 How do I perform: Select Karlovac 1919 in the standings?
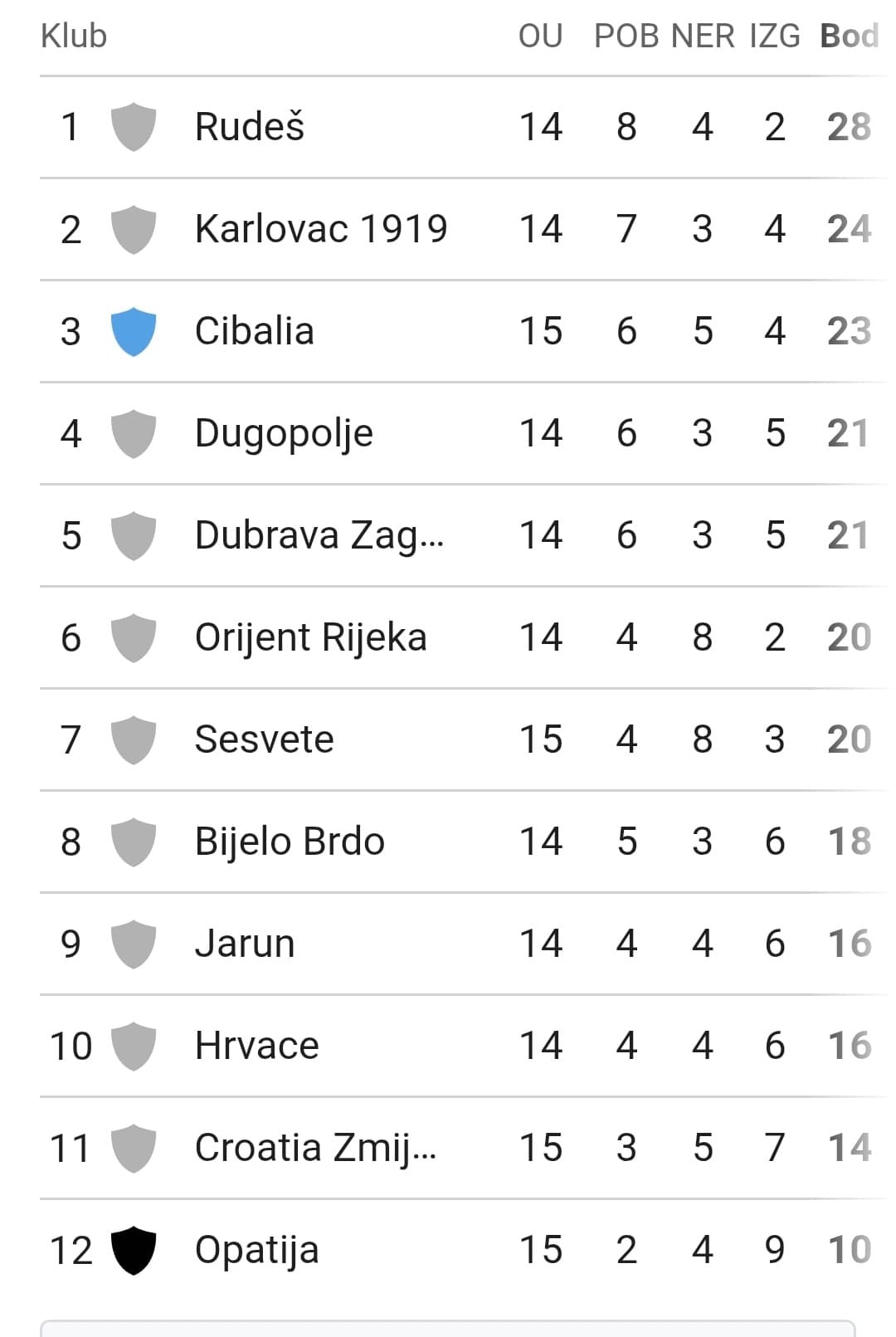320,229
